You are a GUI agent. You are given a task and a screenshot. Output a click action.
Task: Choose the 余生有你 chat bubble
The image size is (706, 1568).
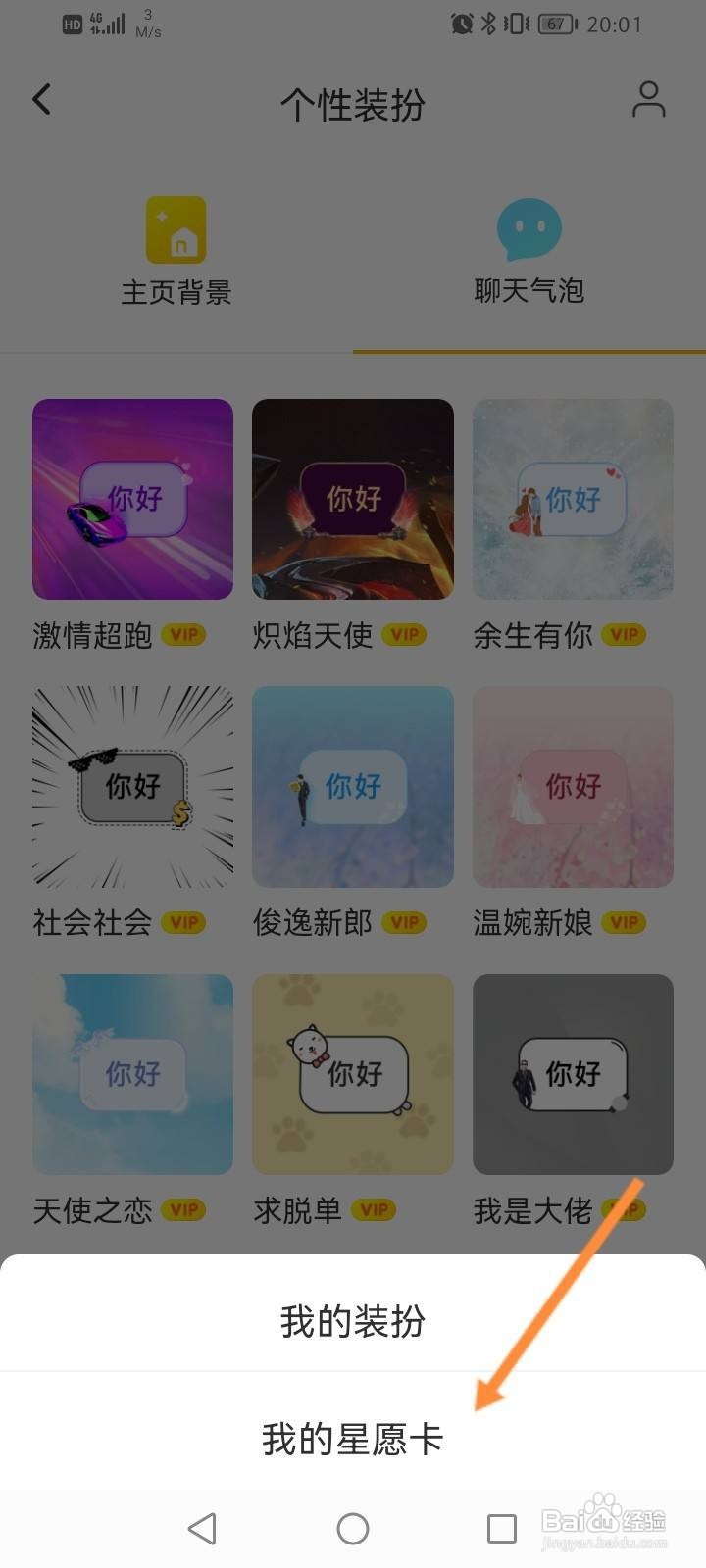pos(573,499)
